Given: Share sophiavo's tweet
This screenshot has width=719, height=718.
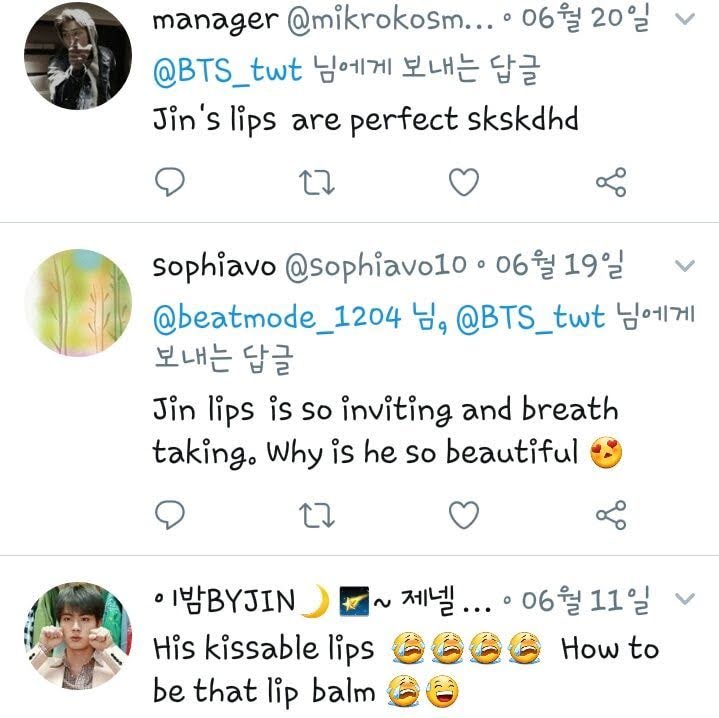Looking at the screenshot, I should pos(610,515).
